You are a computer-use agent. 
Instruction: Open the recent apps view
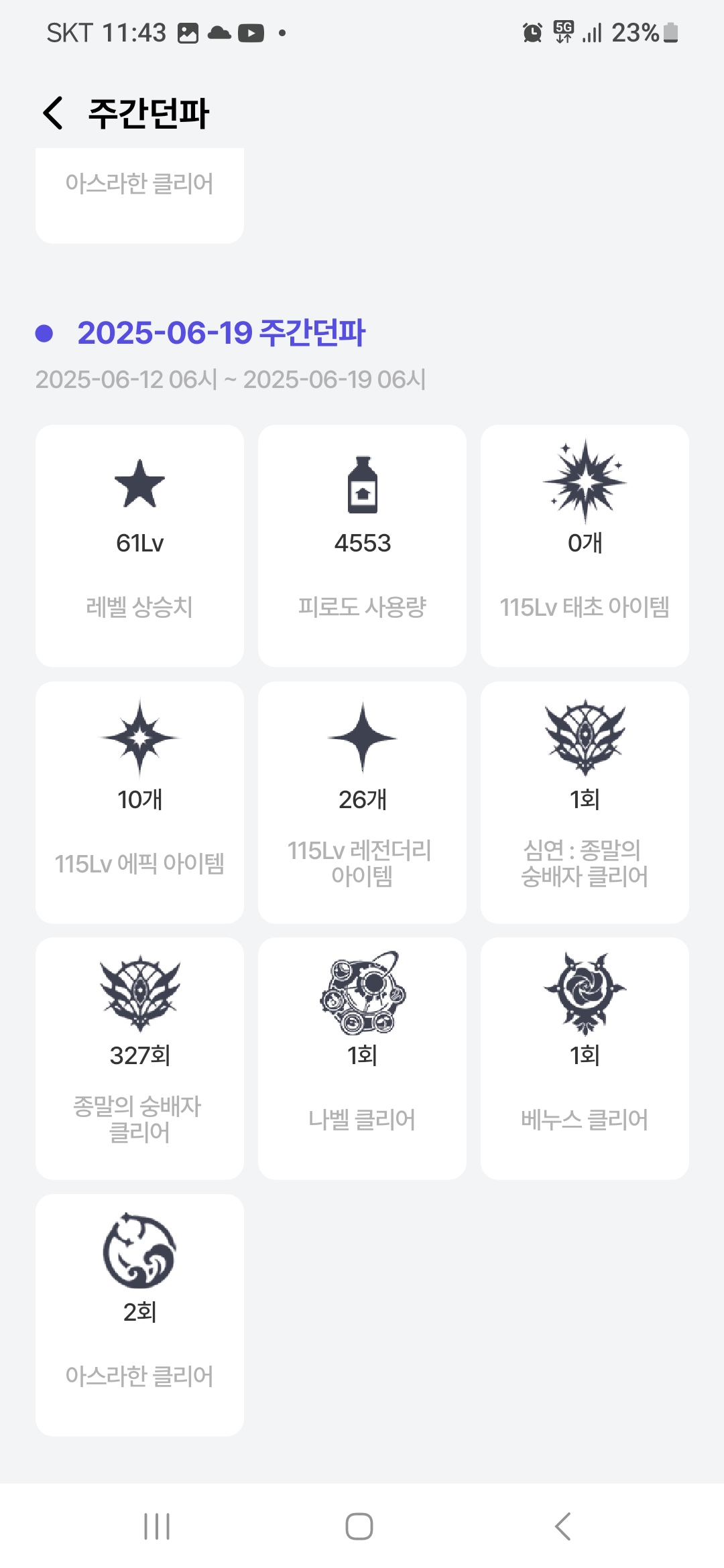coord(157,1526)
